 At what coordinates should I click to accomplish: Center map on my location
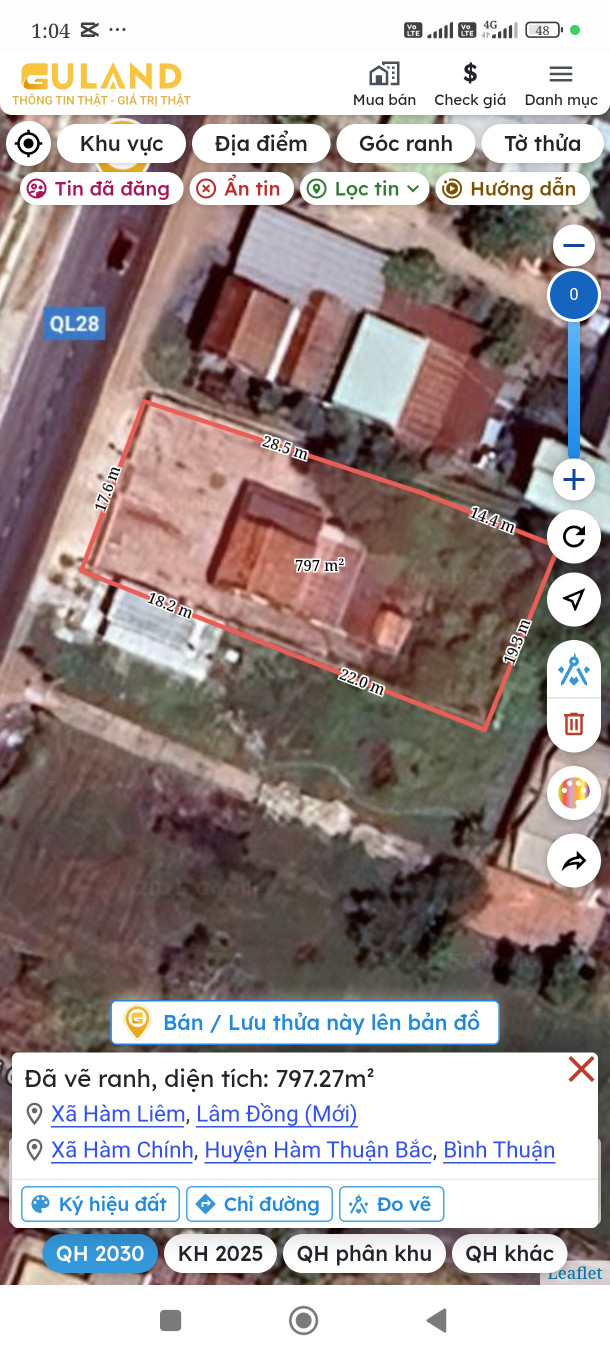point(28,143)
